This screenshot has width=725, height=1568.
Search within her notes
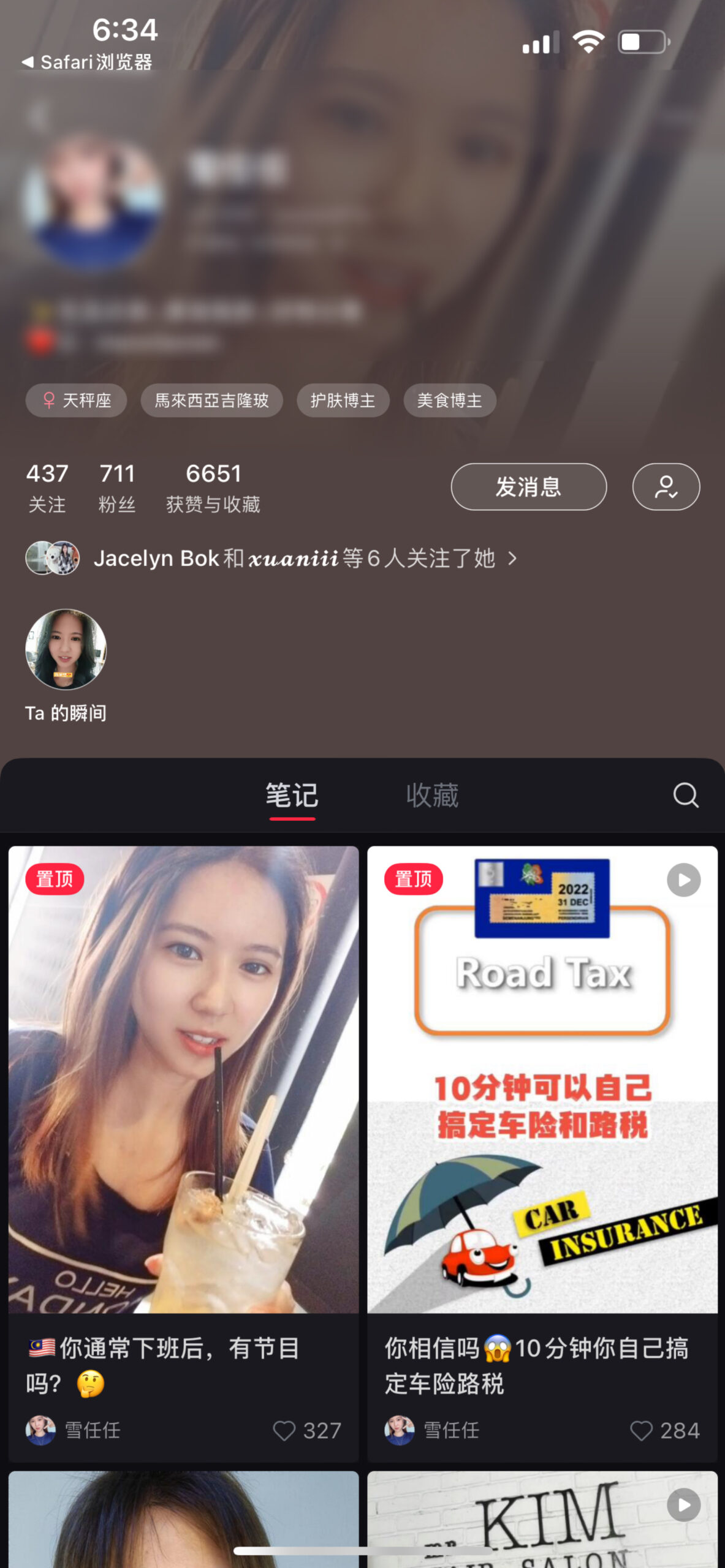685,796
